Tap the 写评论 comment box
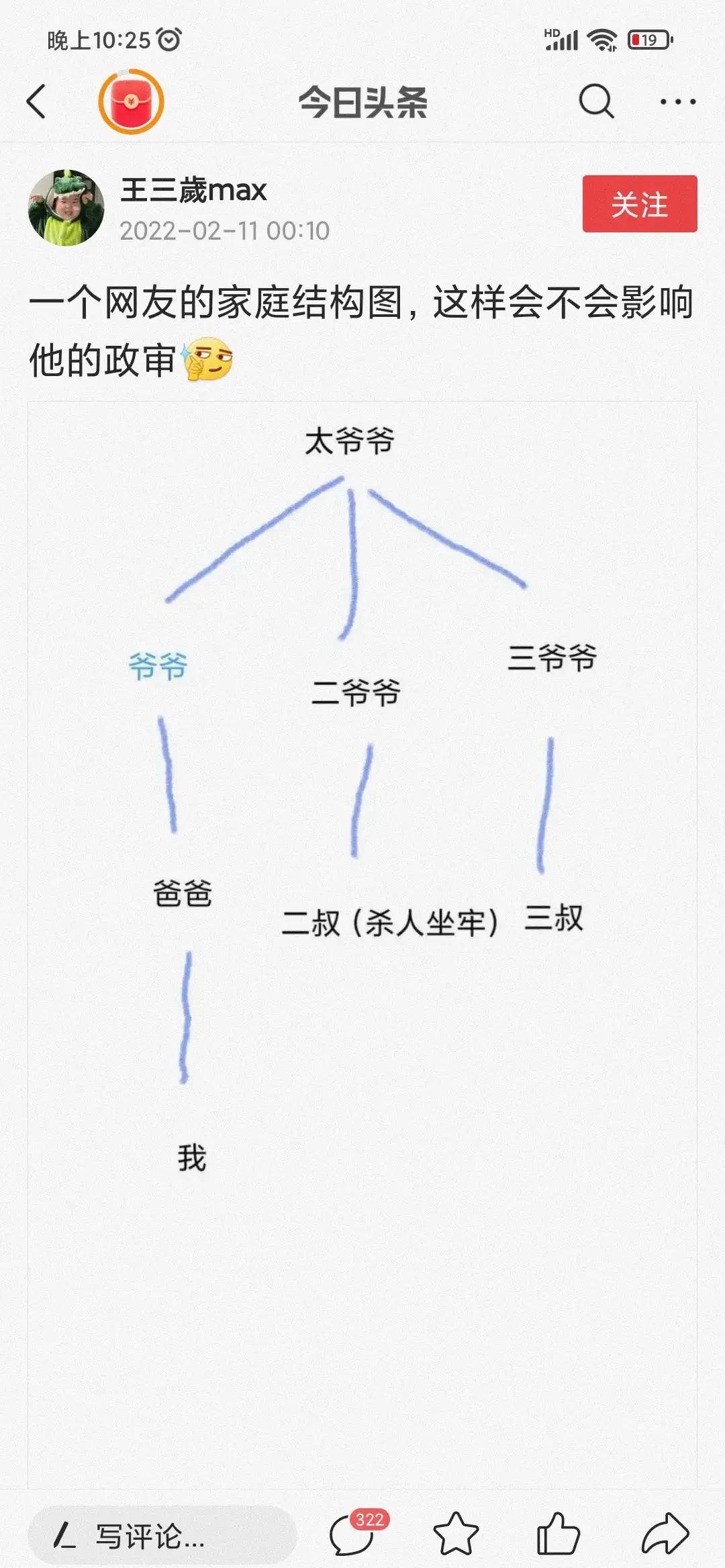The image size is (725, 1568). pos(161,1536)
